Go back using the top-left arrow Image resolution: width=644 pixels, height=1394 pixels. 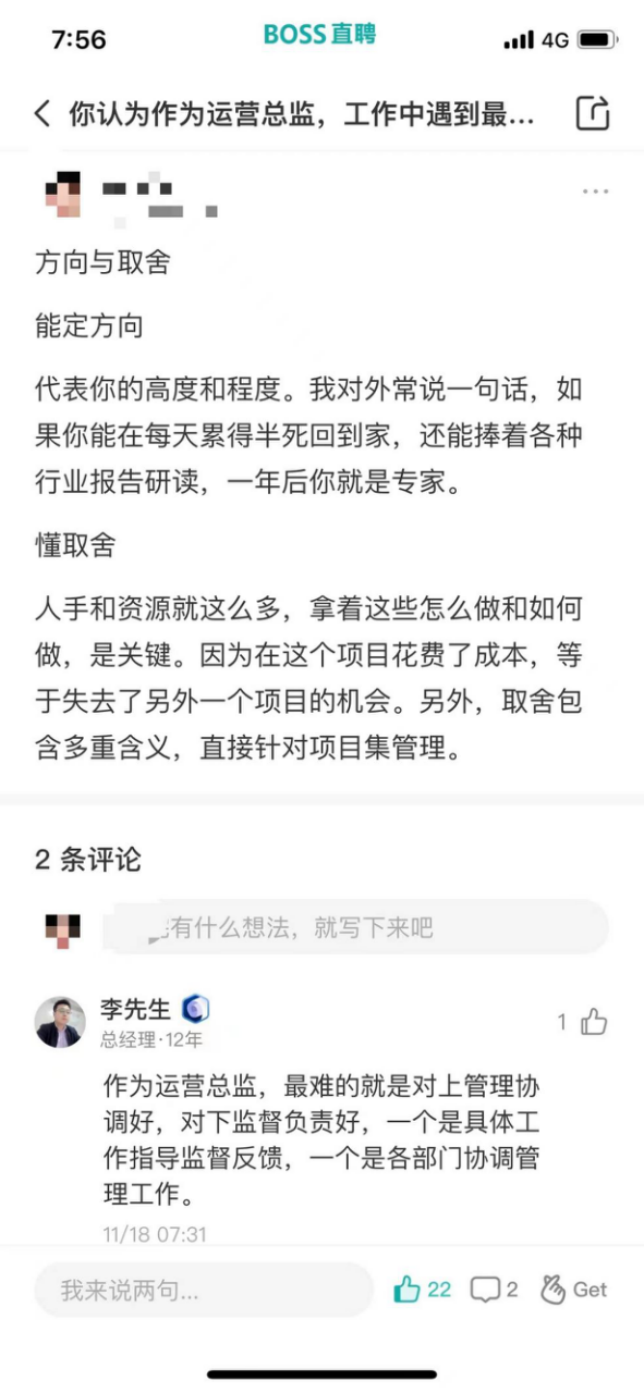pyautogui.click(x=42, y=114)
